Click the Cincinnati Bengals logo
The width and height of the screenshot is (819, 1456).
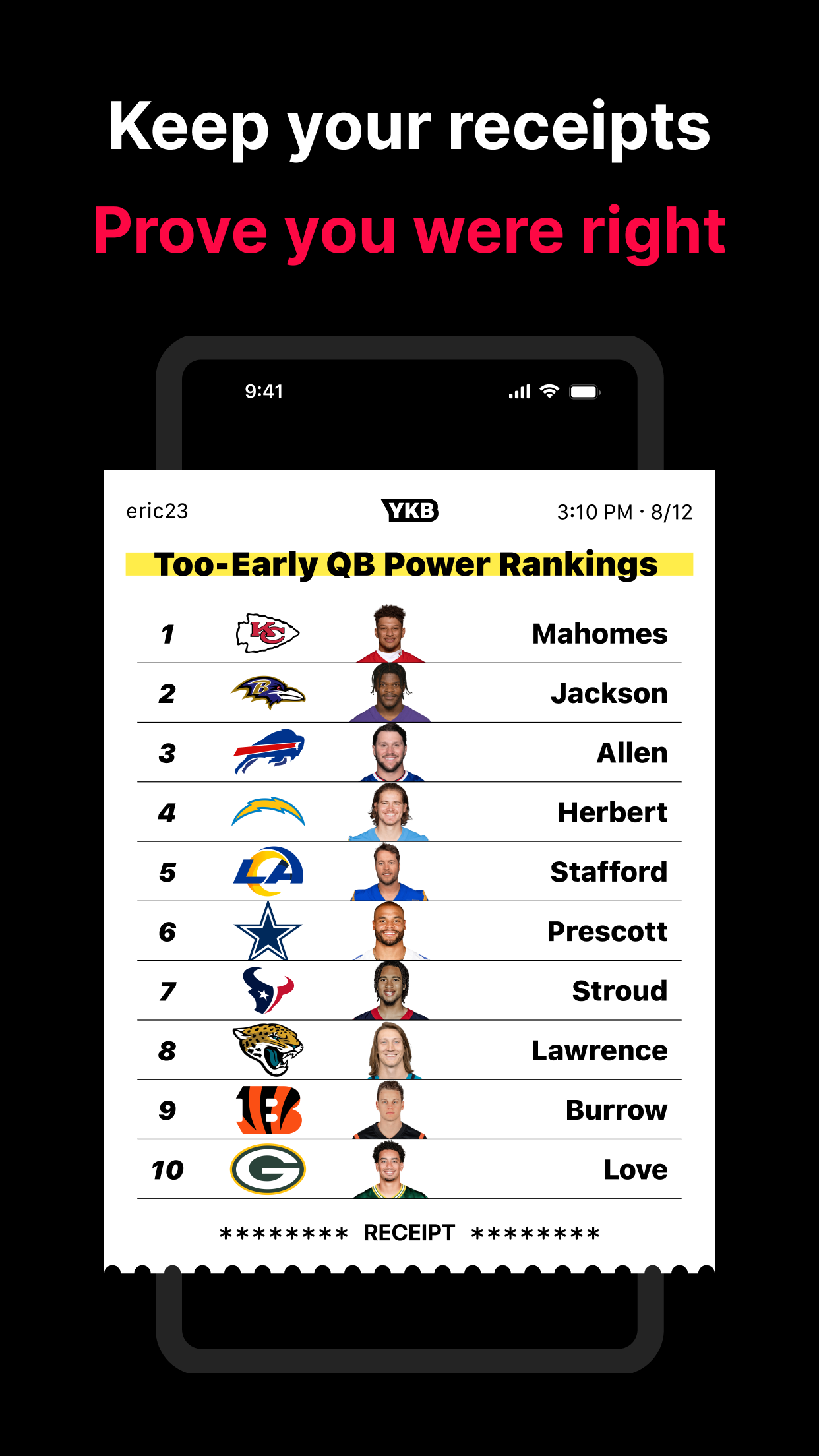point(266,1110)
